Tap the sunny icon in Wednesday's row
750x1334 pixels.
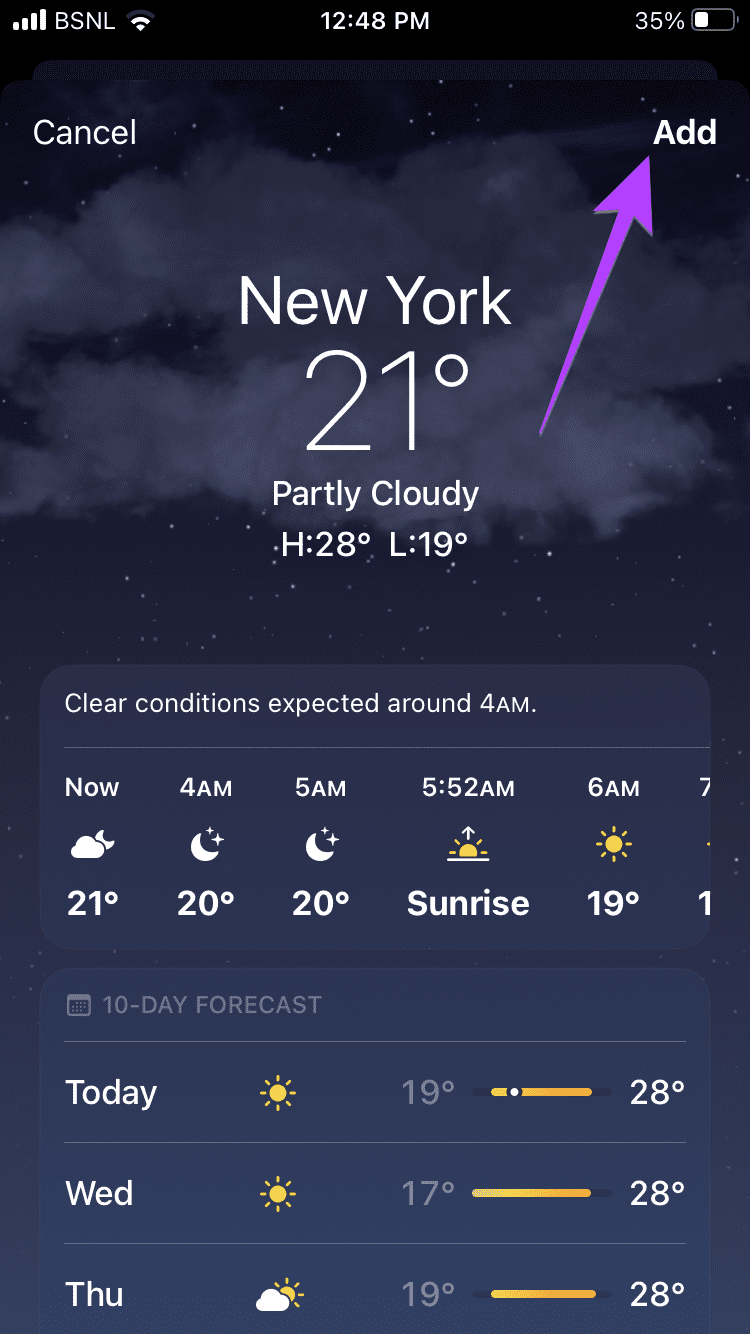pos(277,1193)
